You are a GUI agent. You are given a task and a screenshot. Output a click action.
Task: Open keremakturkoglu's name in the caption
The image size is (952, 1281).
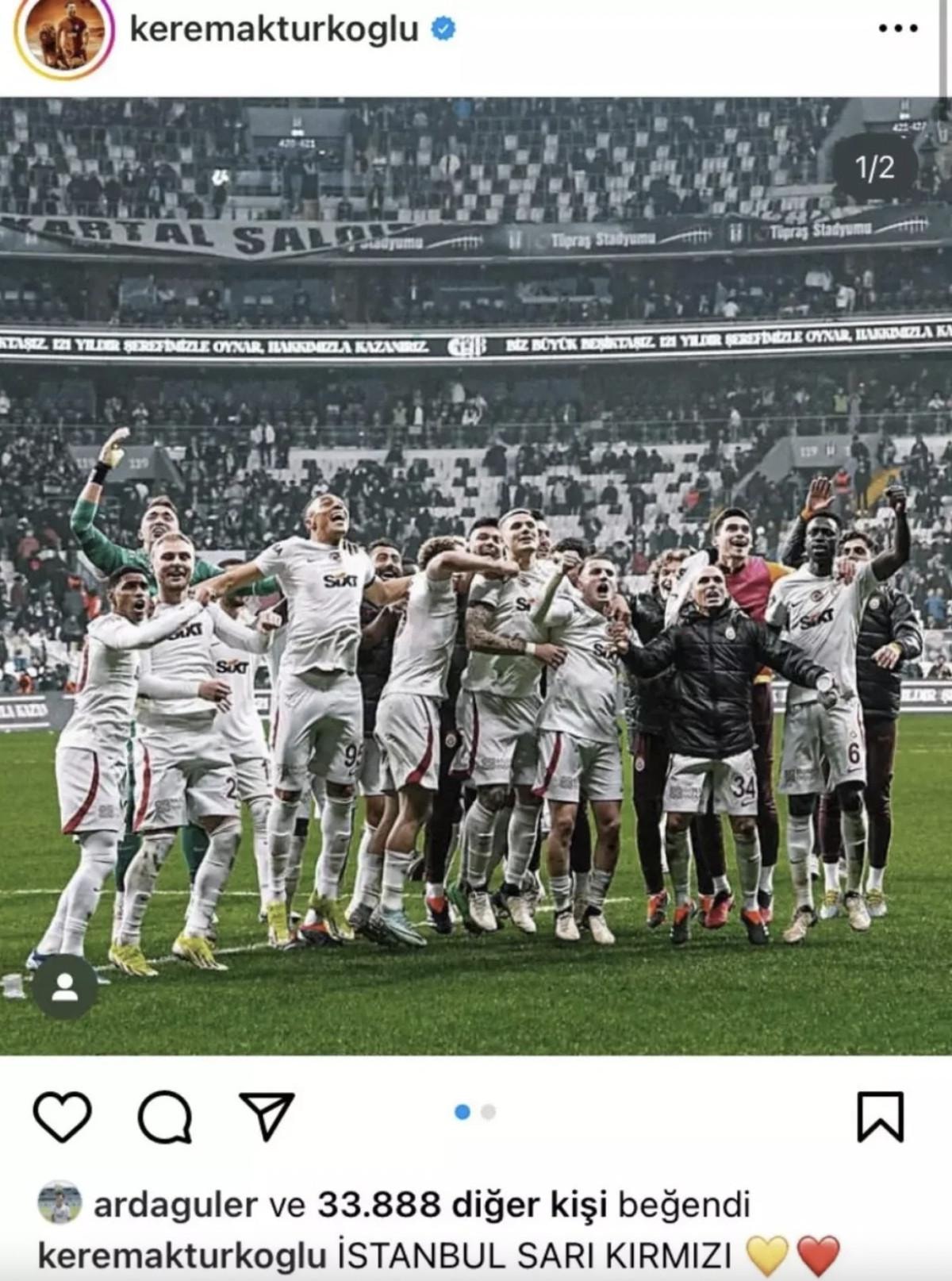182,1256
